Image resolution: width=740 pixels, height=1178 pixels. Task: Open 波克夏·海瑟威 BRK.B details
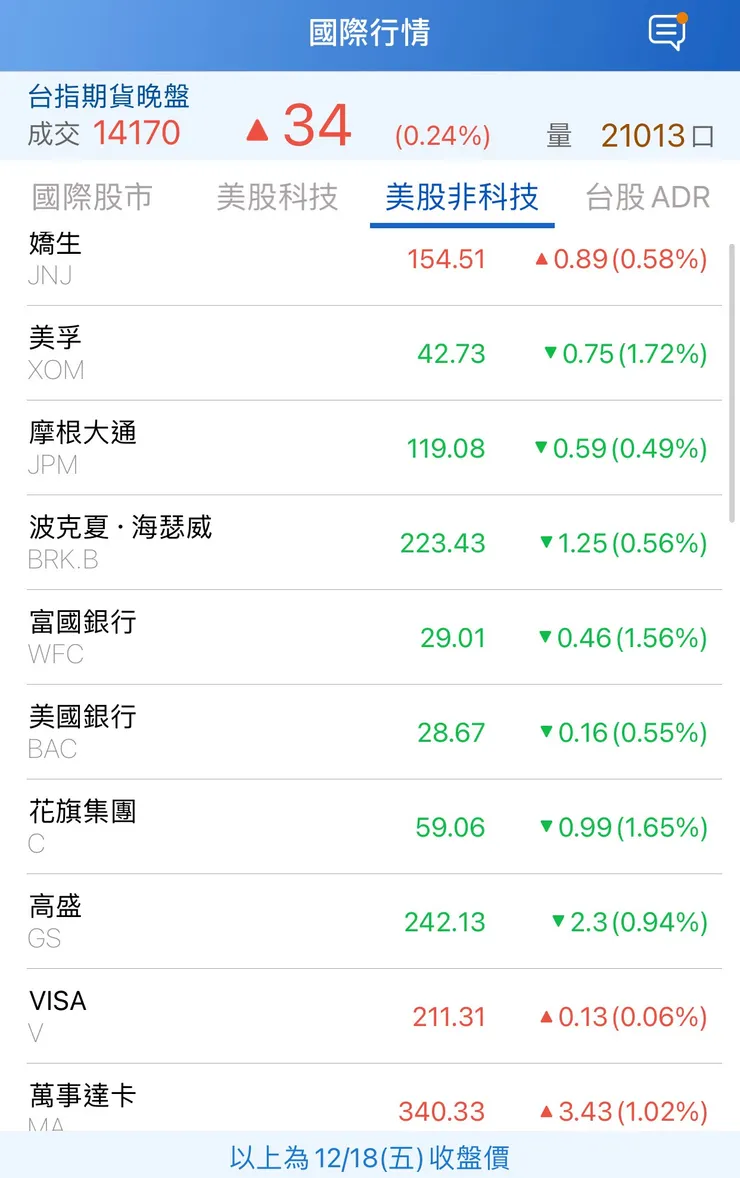click(x=370, y=543)
